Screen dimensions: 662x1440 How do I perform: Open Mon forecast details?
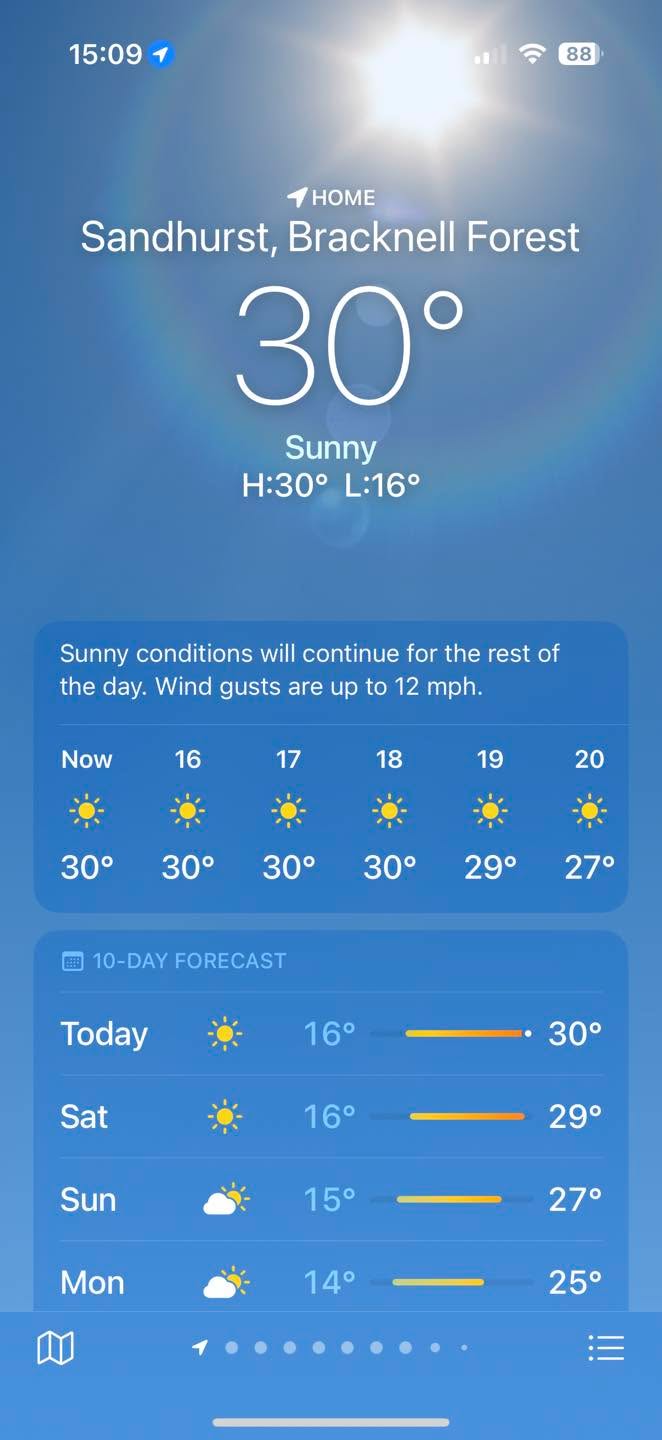[x=331, y=1281]
